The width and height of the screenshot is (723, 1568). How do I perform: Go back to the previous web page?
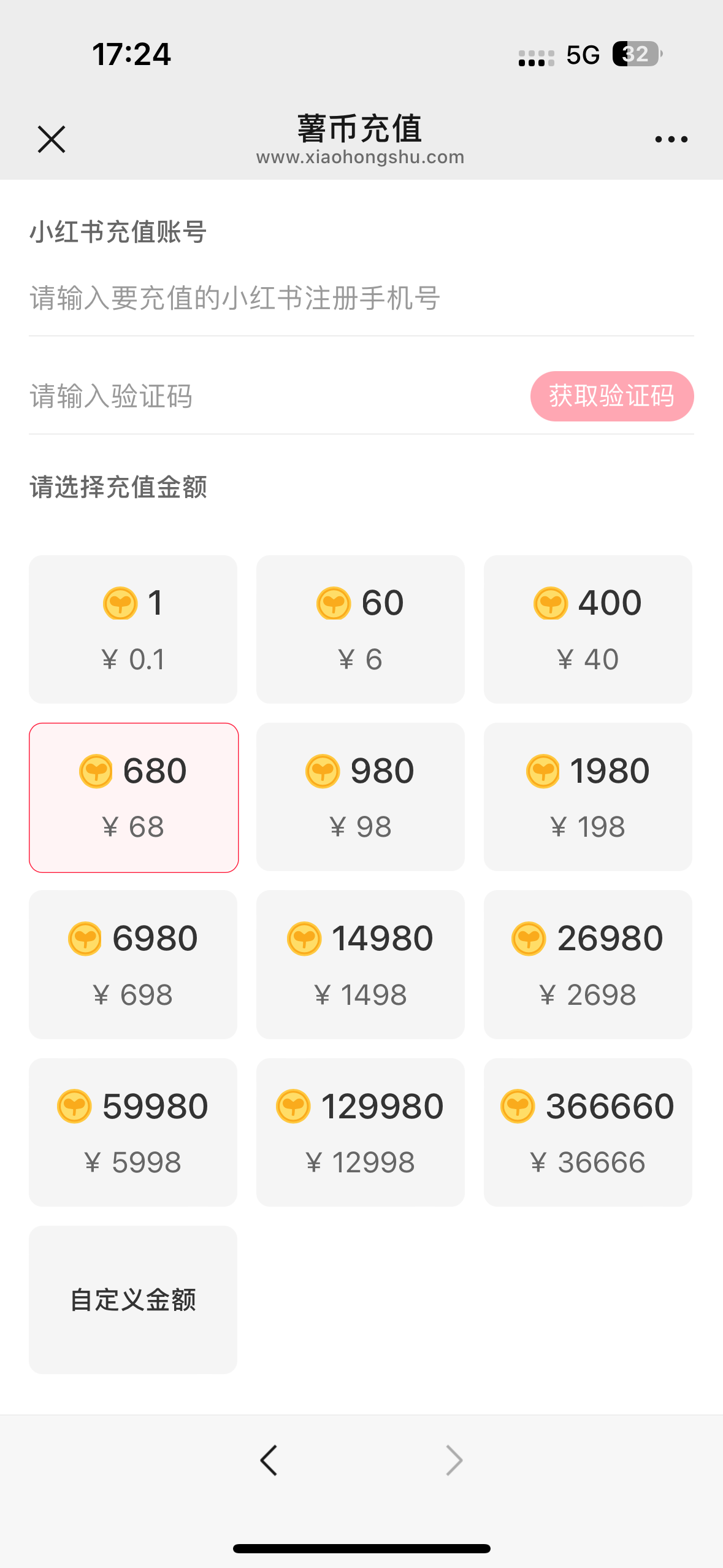point(269,1460)
